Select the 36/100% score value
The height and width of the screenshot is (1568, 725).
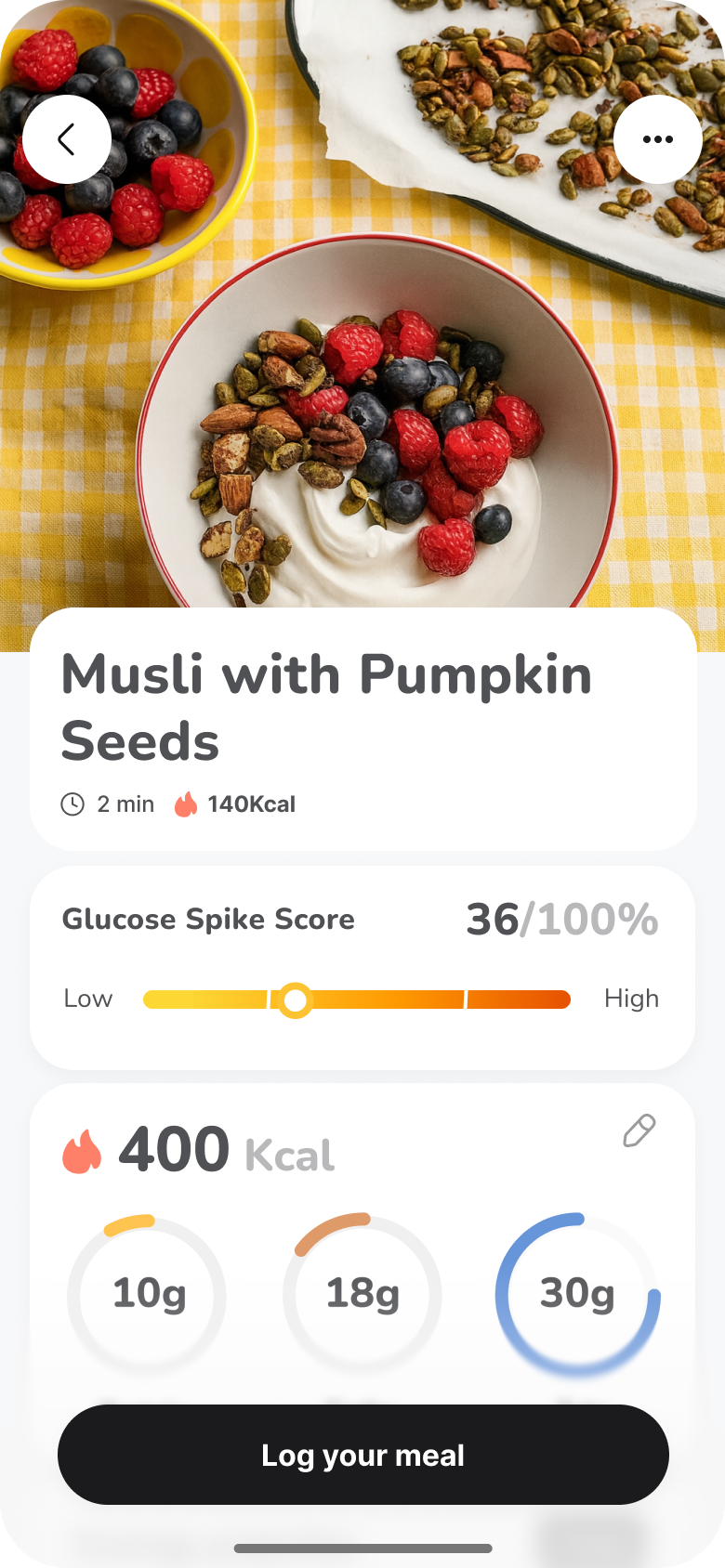(560, 920)
